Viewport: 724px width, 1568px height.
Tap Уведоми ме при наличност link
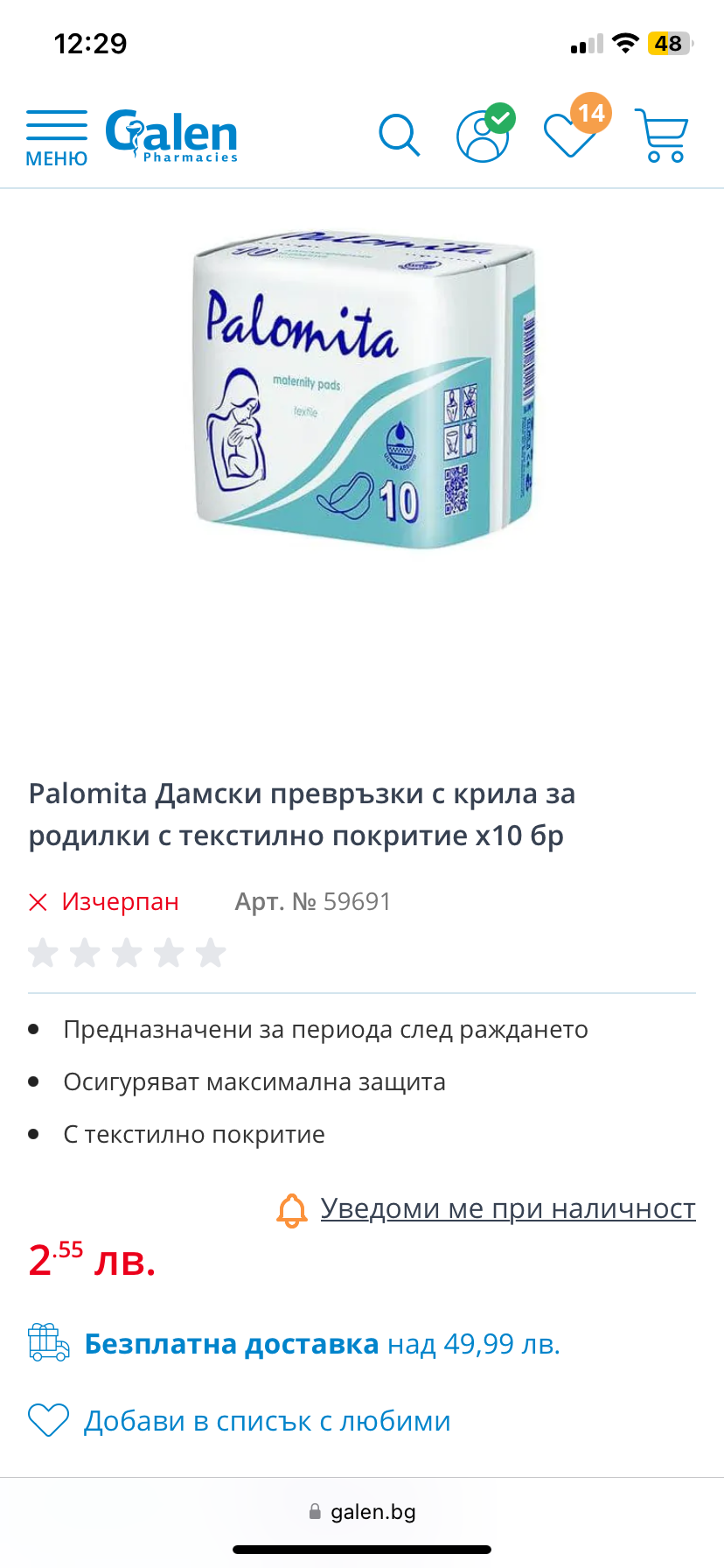pyautogui.click(x=507, y=1208)
